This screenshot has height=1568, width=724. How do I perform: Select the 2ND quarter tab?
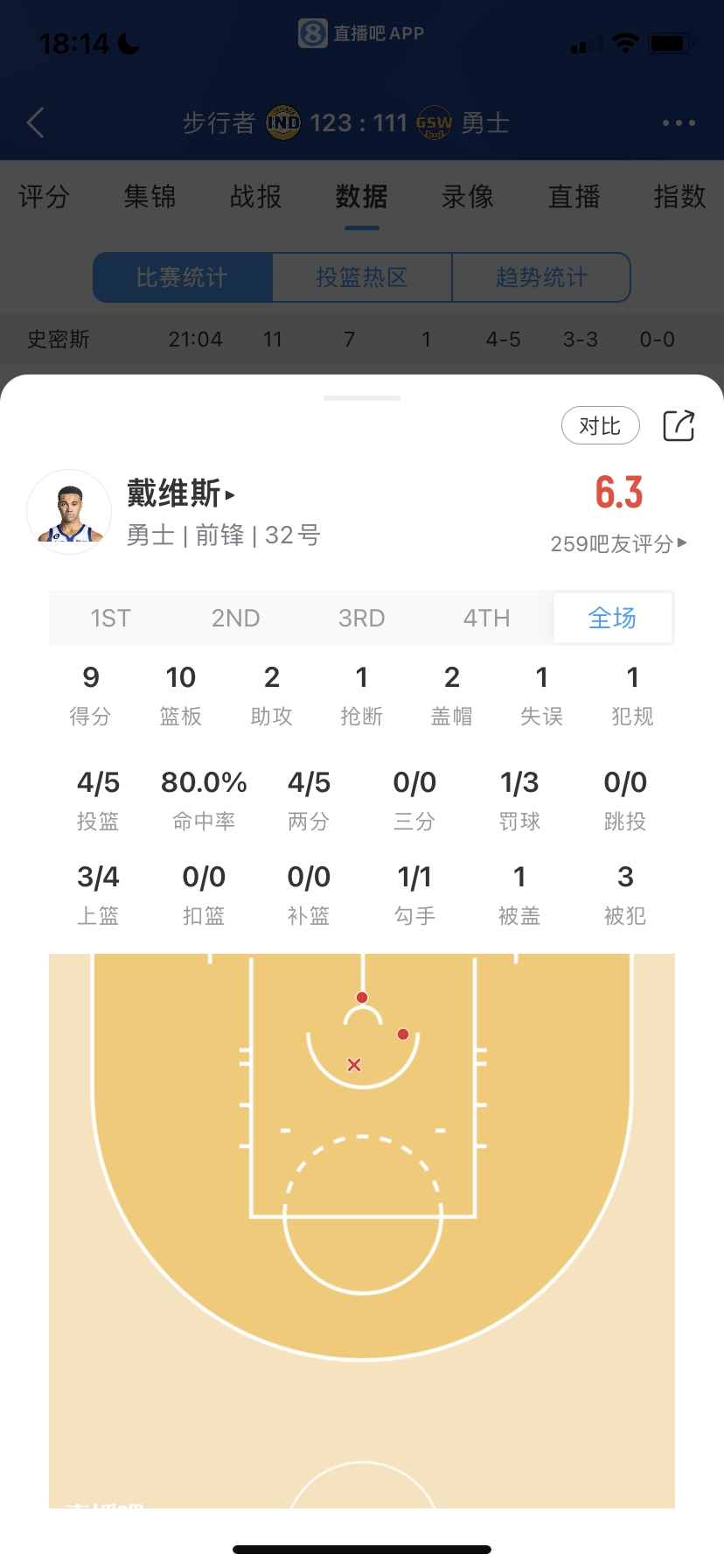(235, 618)
